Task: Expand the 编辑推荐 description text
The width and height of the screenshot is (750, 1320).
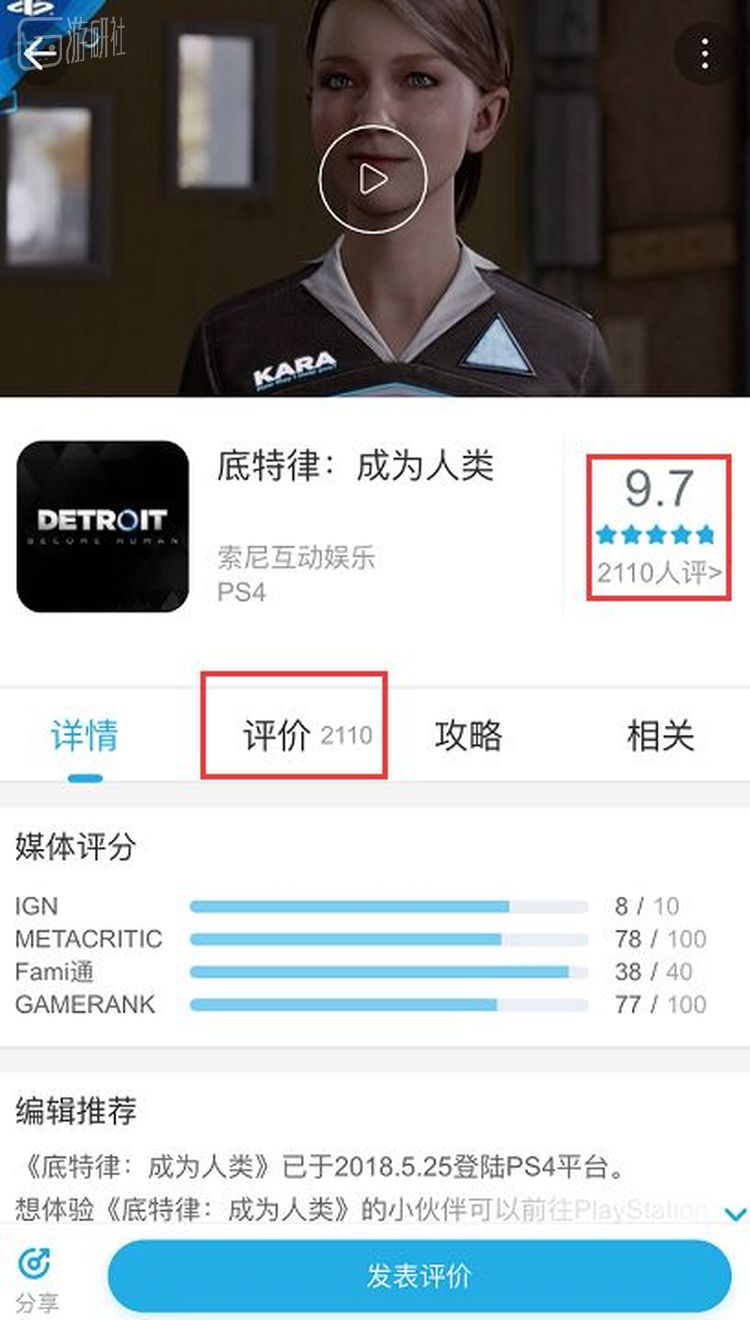Action: 735,1214
